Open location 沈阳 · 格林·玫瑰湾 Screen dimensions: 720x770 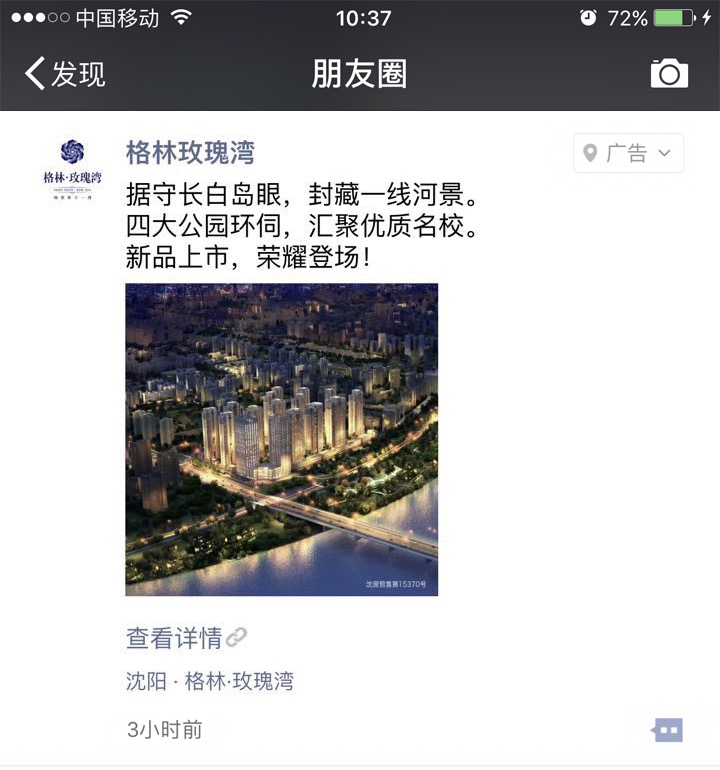pyautogui.click(x=210, y=682)
